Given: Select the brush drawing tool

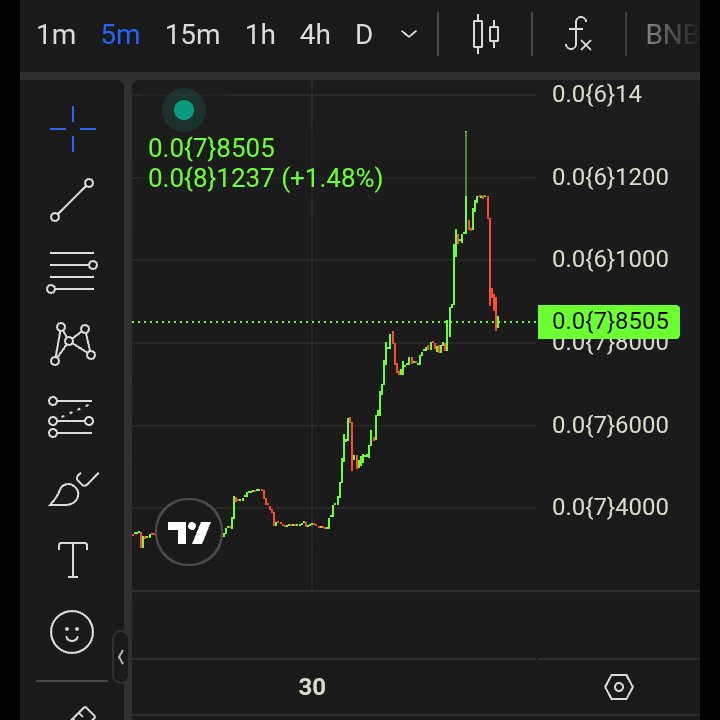Looking at the screenshot, I should click(73, 489).
